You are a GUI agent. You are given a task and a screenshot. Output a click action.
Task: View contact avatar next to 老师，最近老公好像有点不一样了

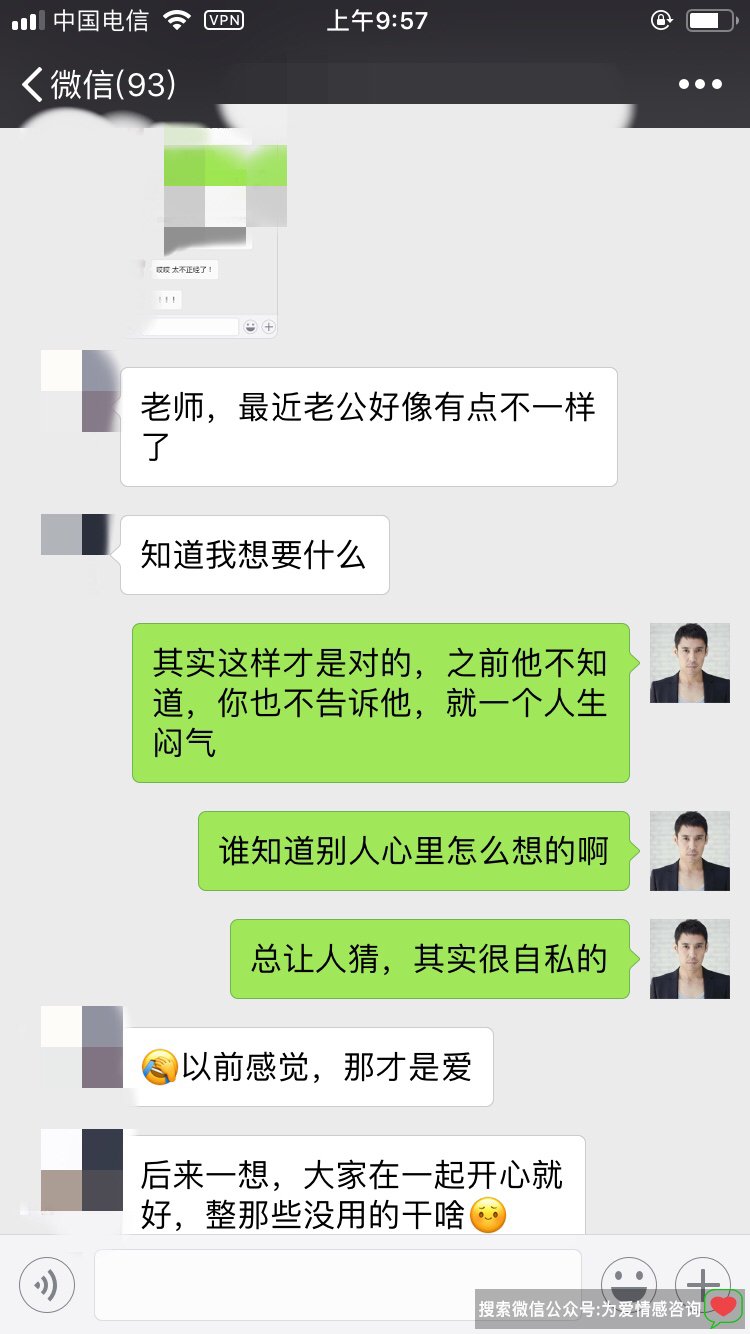(81, 391)
